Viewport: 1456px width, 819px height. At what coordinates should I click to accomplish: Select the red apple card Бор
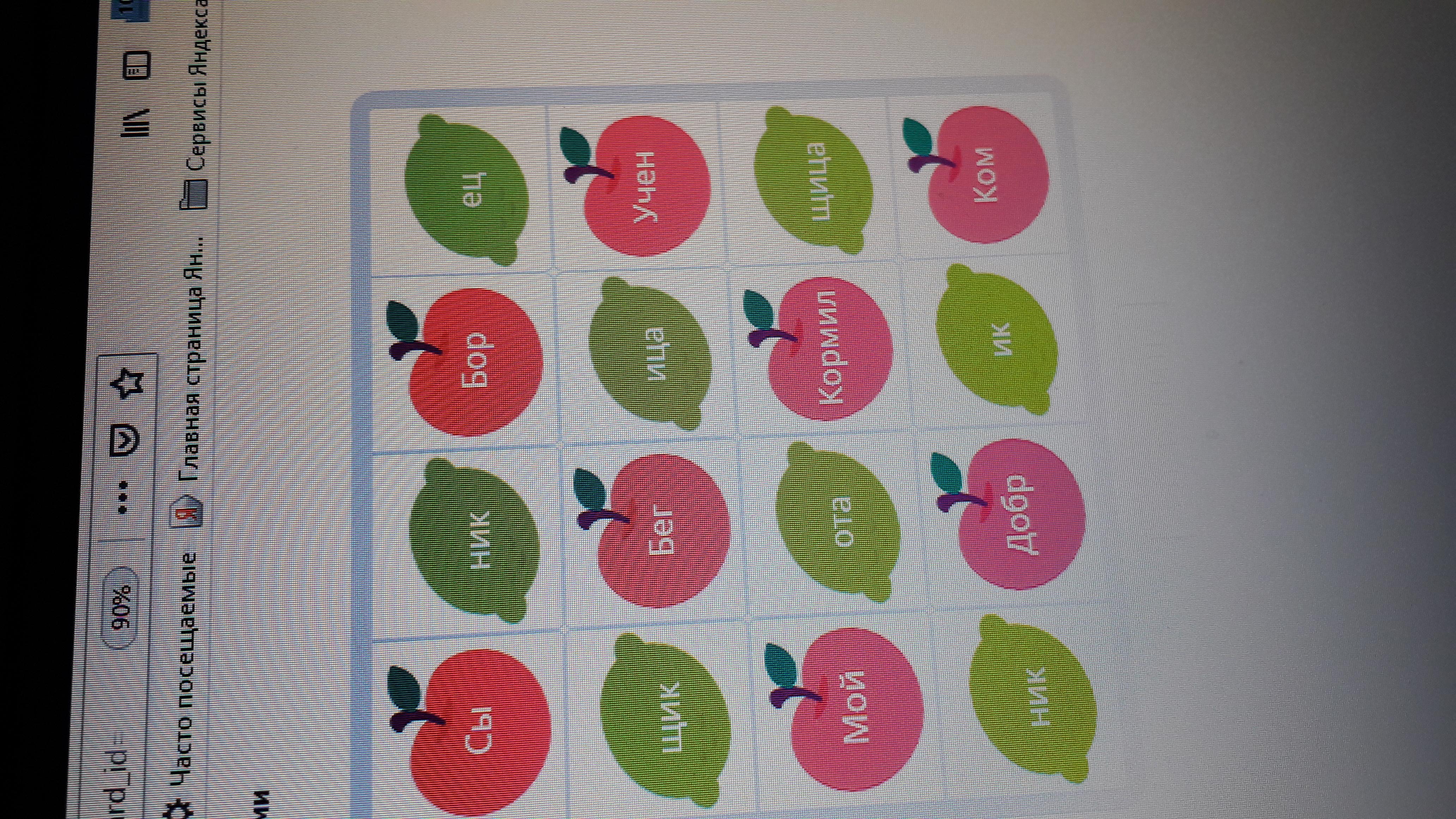pyautogui.click(x=475, y=362)
